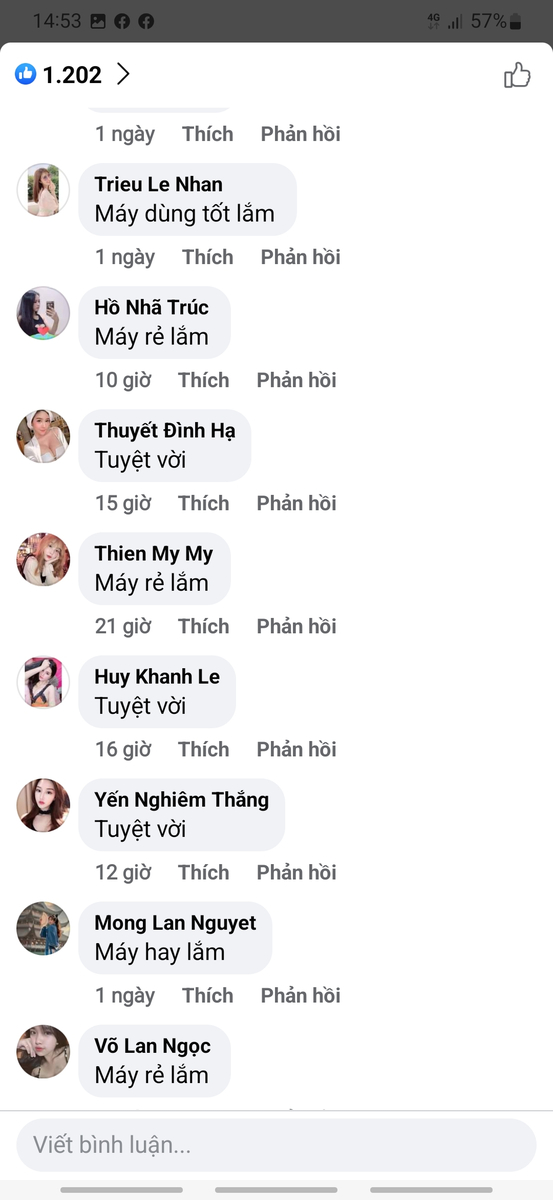Tap the comment field 'Viết bình luận...'
Screen dimensions: 553x1200
[x=276, y=1145]
